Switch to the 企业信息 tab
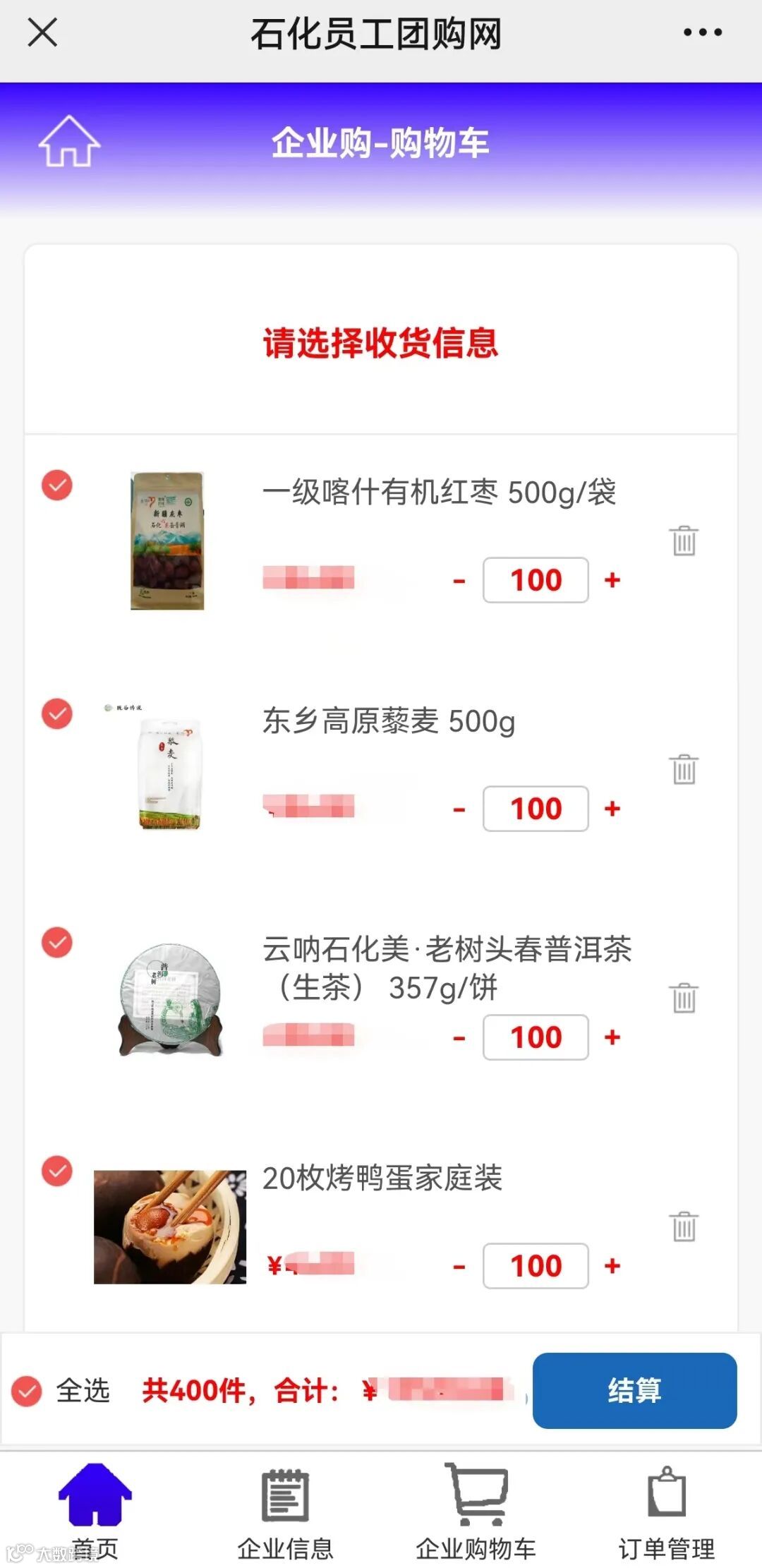Screen dimensions: 762x1568 (x=285, y=1510)
